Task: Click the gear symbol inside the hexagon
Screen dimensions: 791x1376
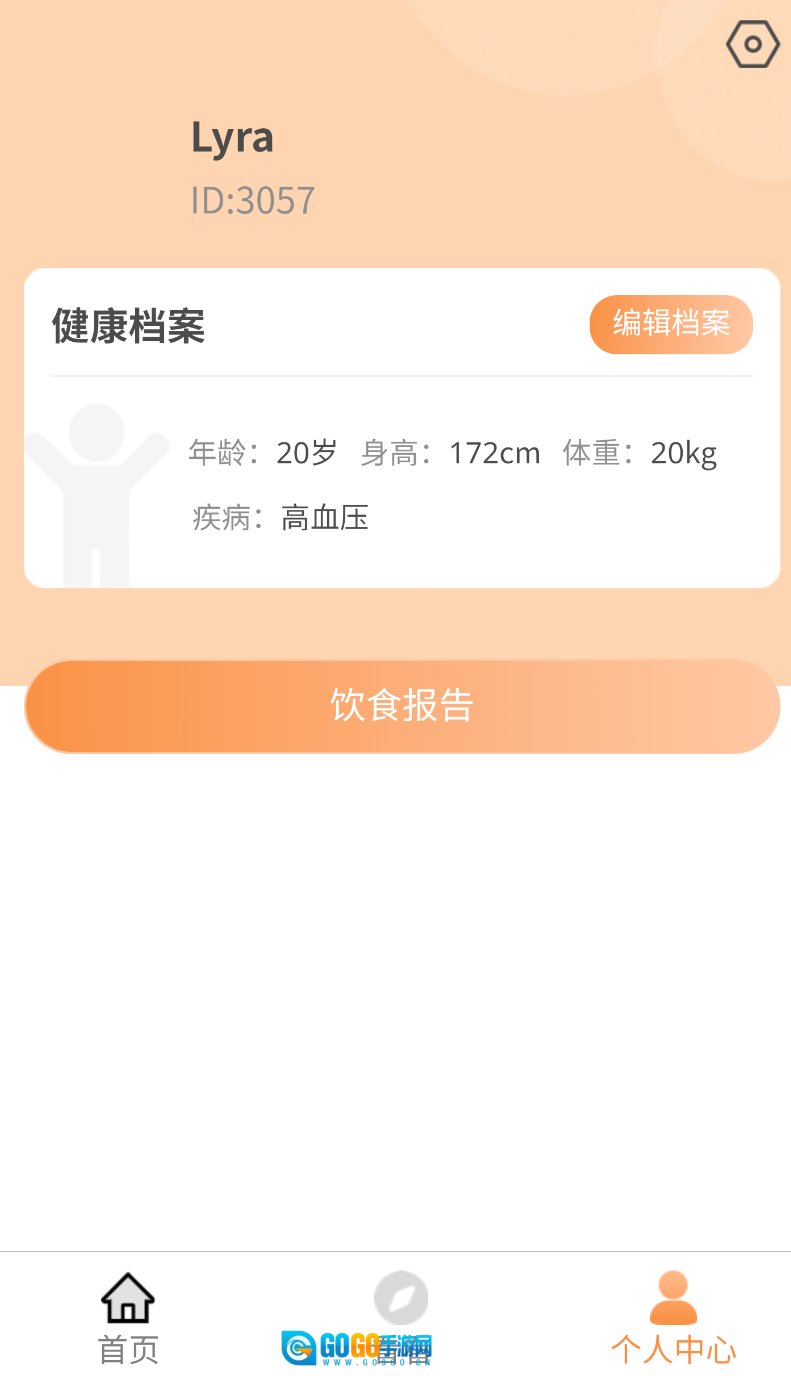Action: tap(751, 44)
